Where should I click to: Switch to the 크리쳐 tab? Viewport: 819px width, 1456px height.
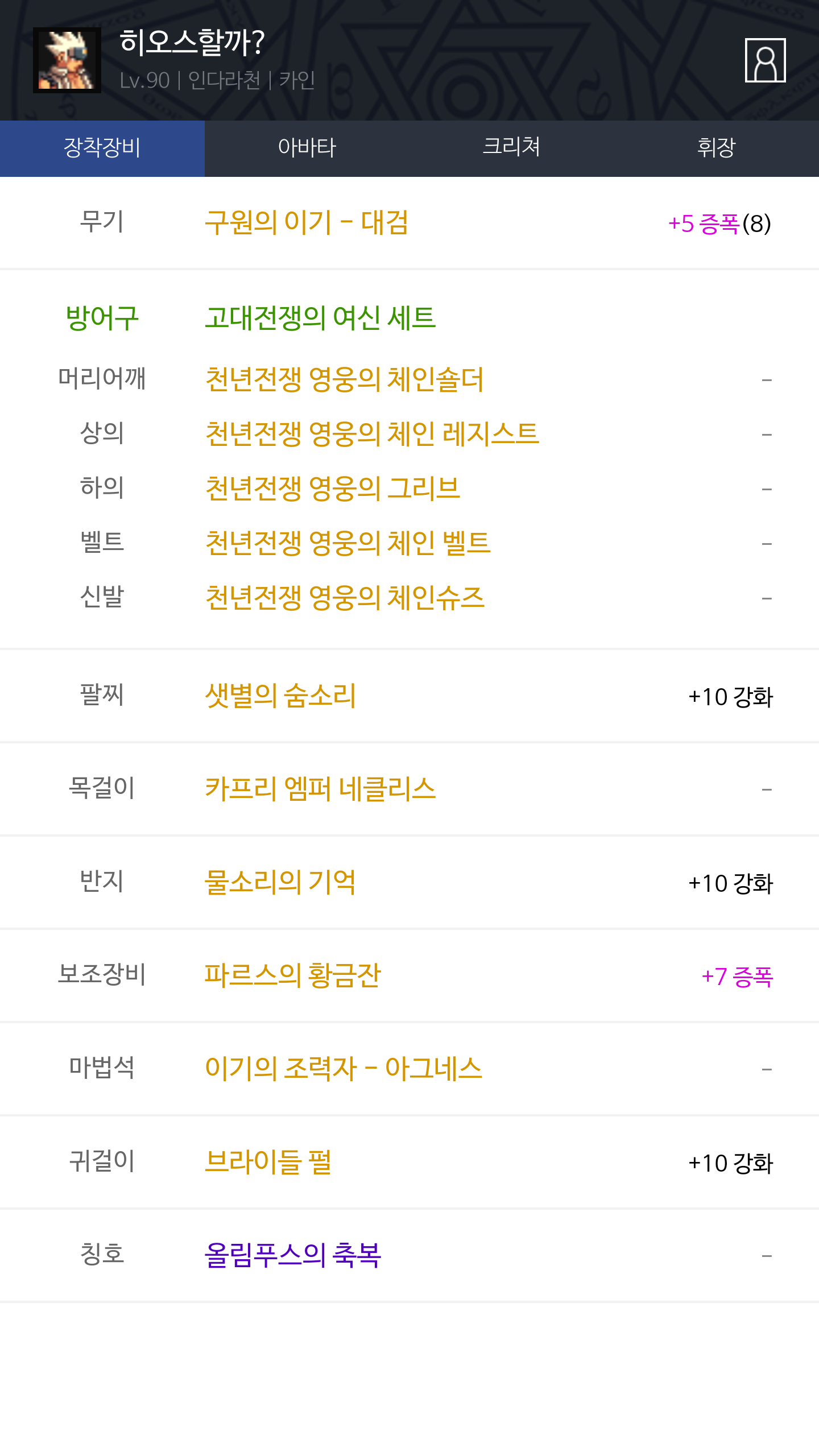[511, 148]
